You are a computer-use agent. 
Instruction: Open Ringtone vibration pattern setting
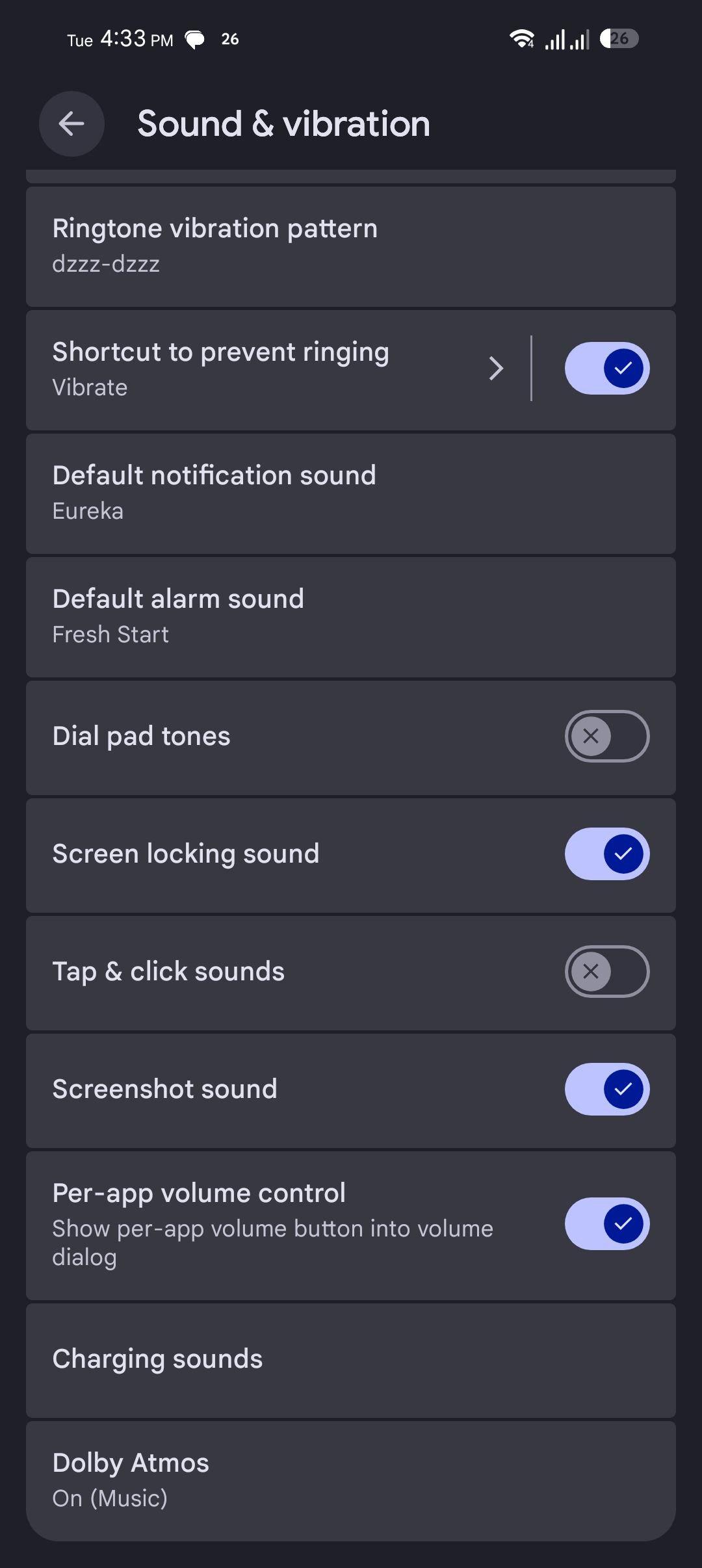coord(351,246)
